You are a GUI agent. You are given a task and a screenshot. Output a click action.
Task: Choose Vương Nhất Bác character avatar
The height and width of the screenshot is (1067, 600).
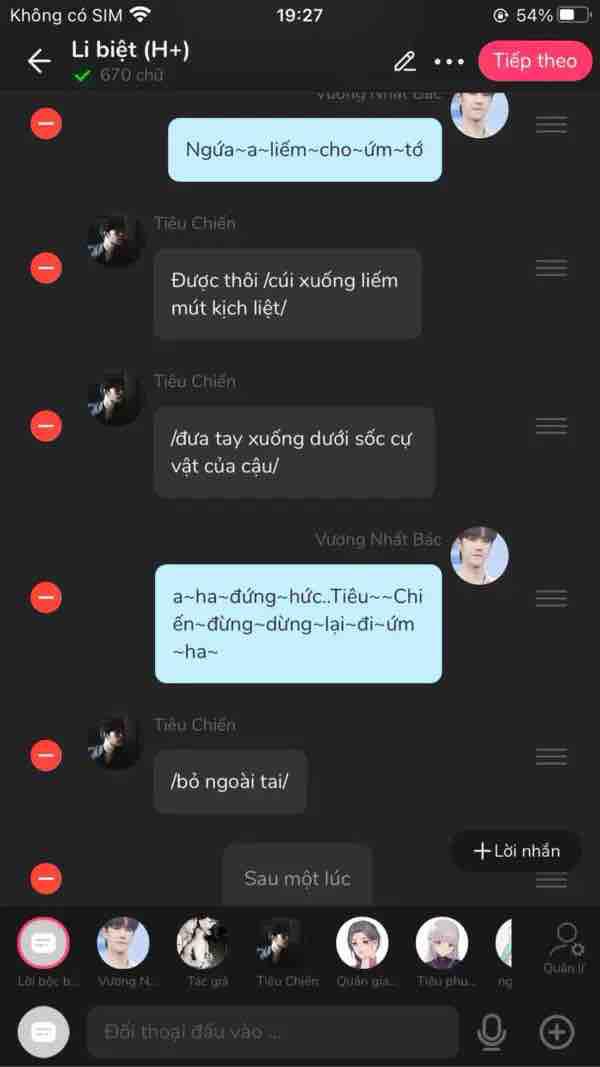pyautogui.click(x=123, y=942)
